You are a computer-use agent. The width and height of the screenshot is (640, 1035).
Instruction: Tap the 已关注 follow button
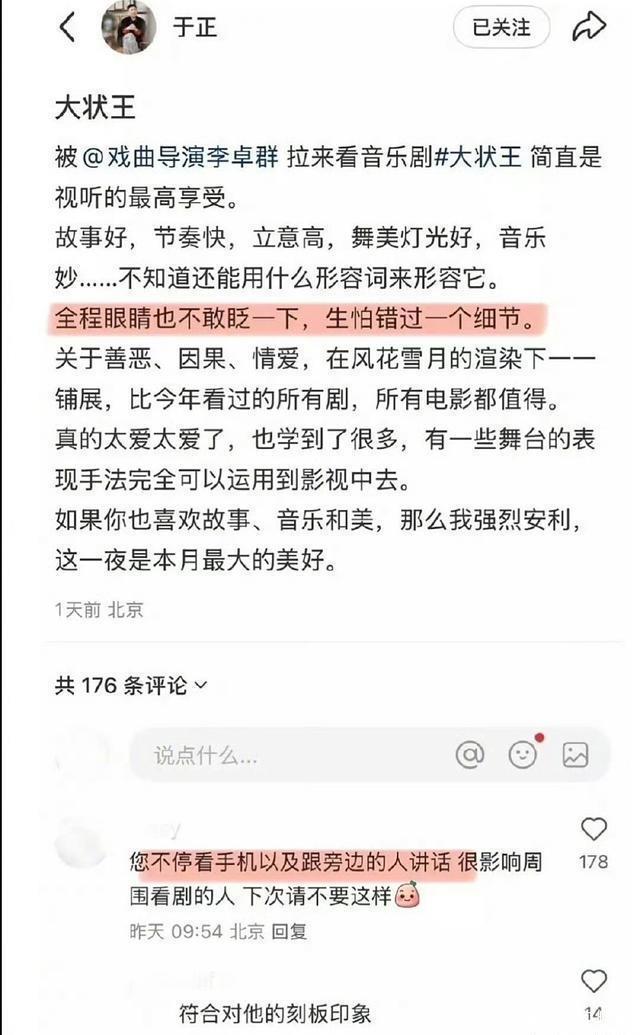(502, 27)
